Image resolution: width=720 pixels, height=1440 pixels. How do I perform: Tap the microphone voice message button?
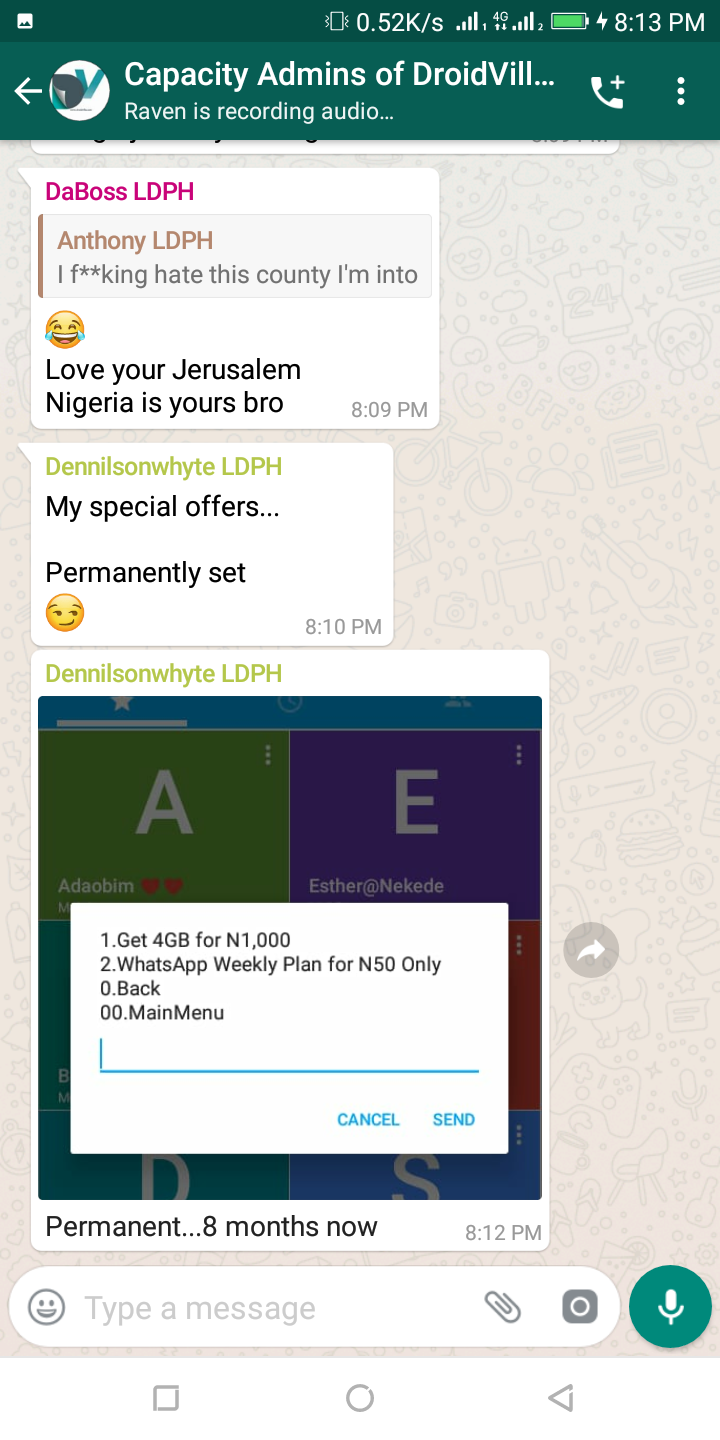[670, 1307]
